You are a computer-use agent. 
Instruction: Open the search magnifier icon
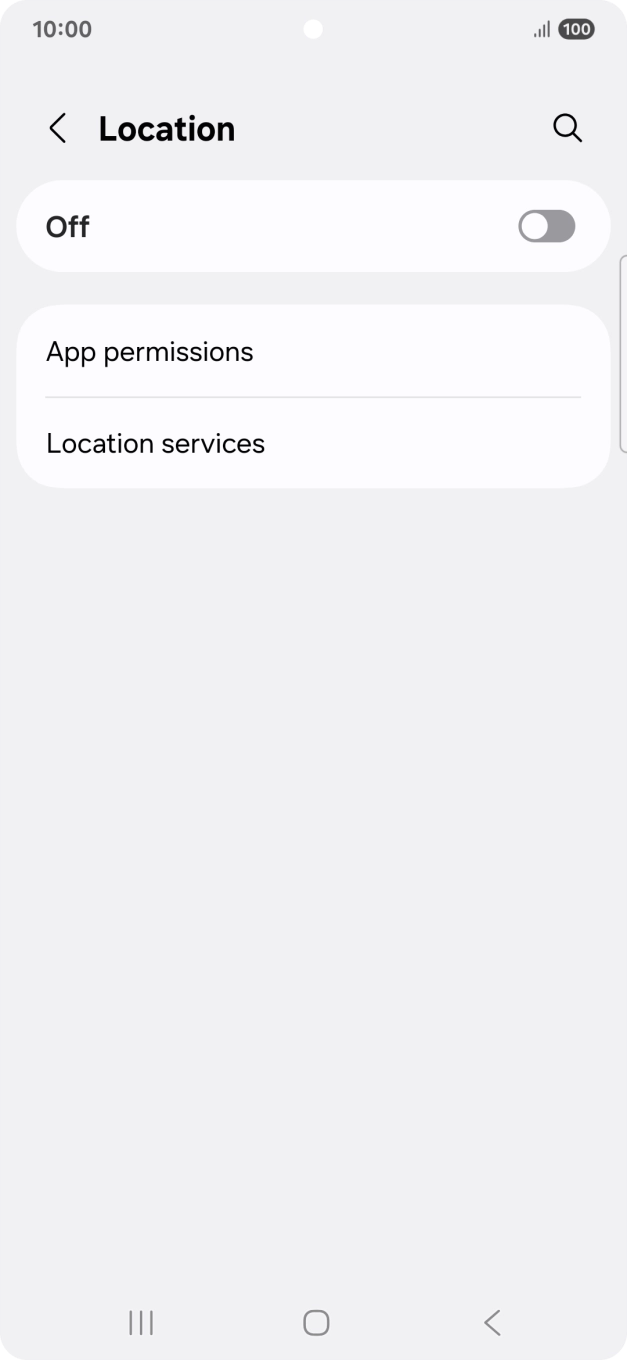point(567,128)
